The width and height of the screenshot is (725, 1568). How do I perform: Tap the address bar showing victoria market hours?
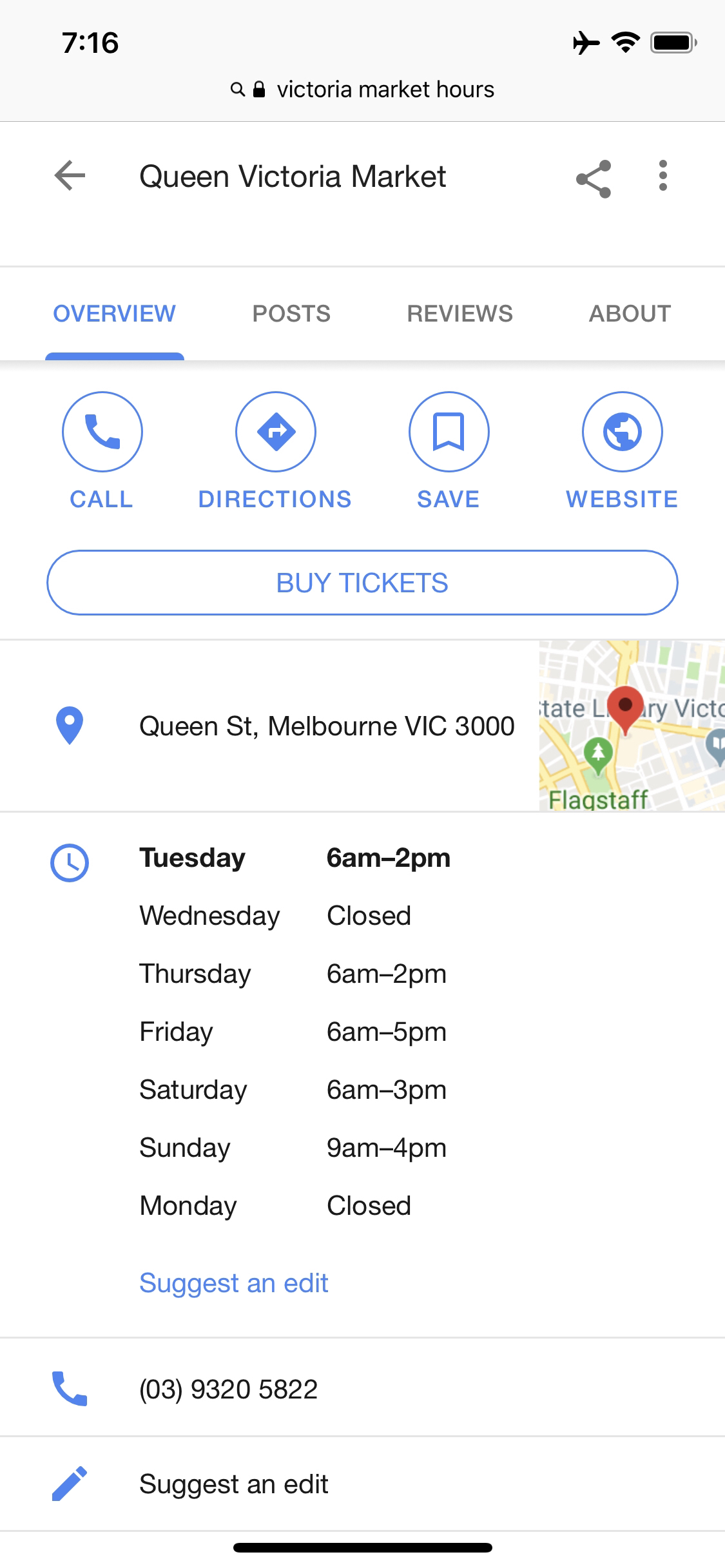click(x=363, y=90)
